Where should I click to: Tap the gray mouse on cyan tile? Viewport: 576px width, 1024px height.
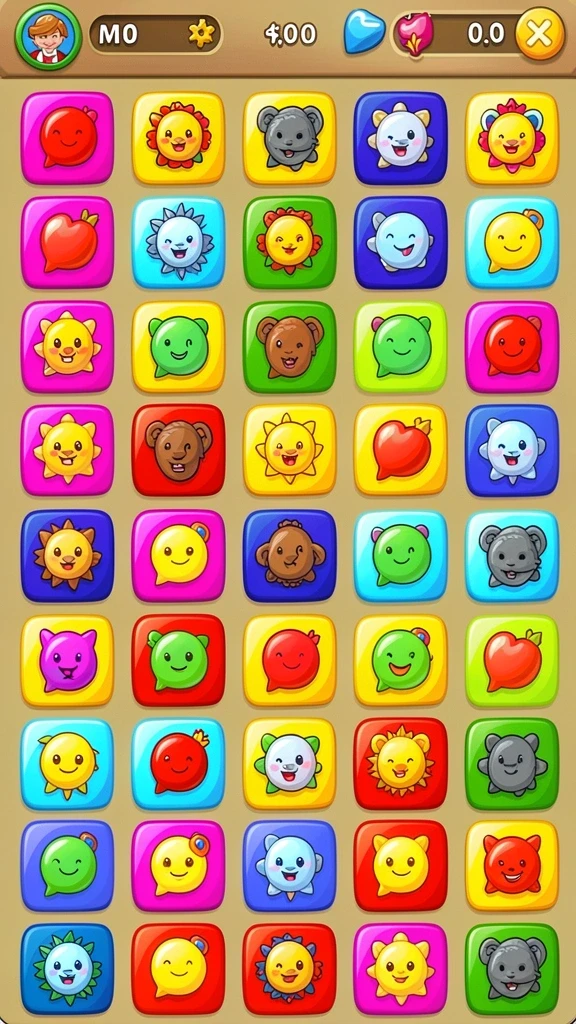tap(512, 555)
